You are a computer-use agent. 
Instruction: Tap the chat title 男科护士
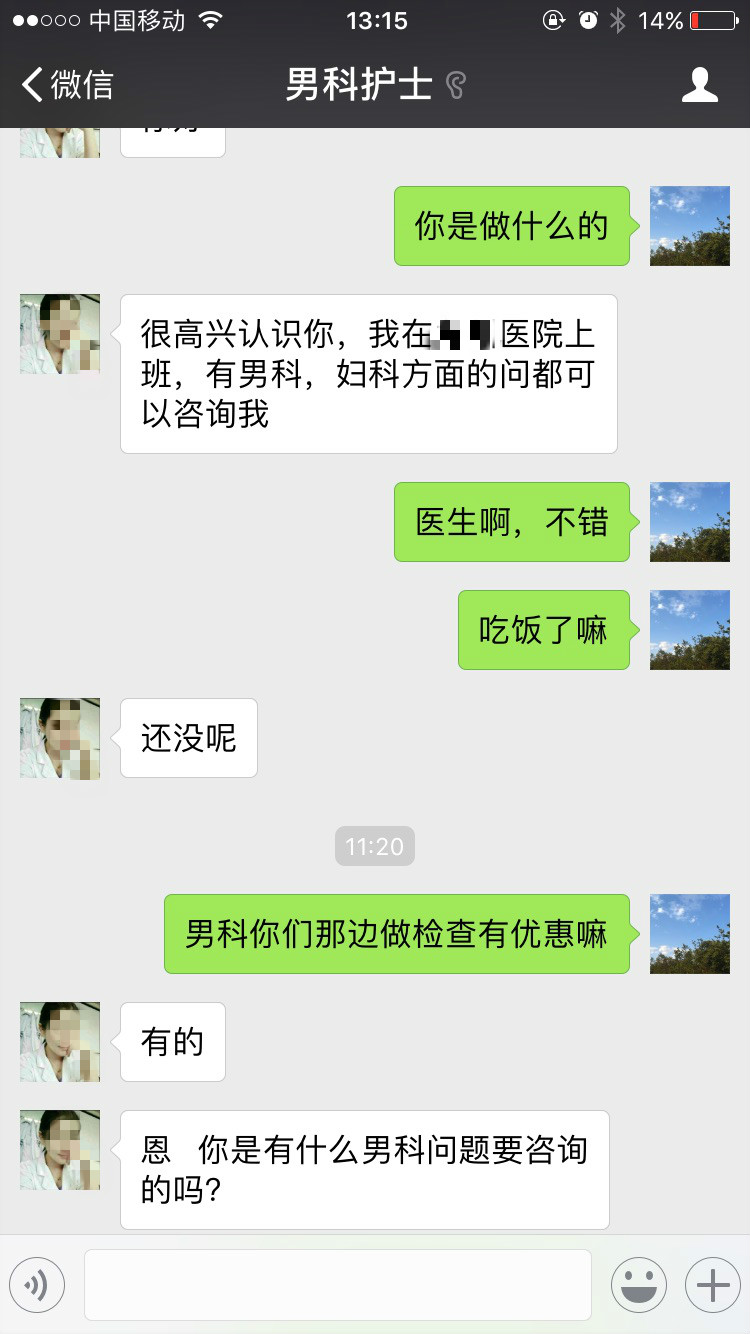click(x=358, y=85)
